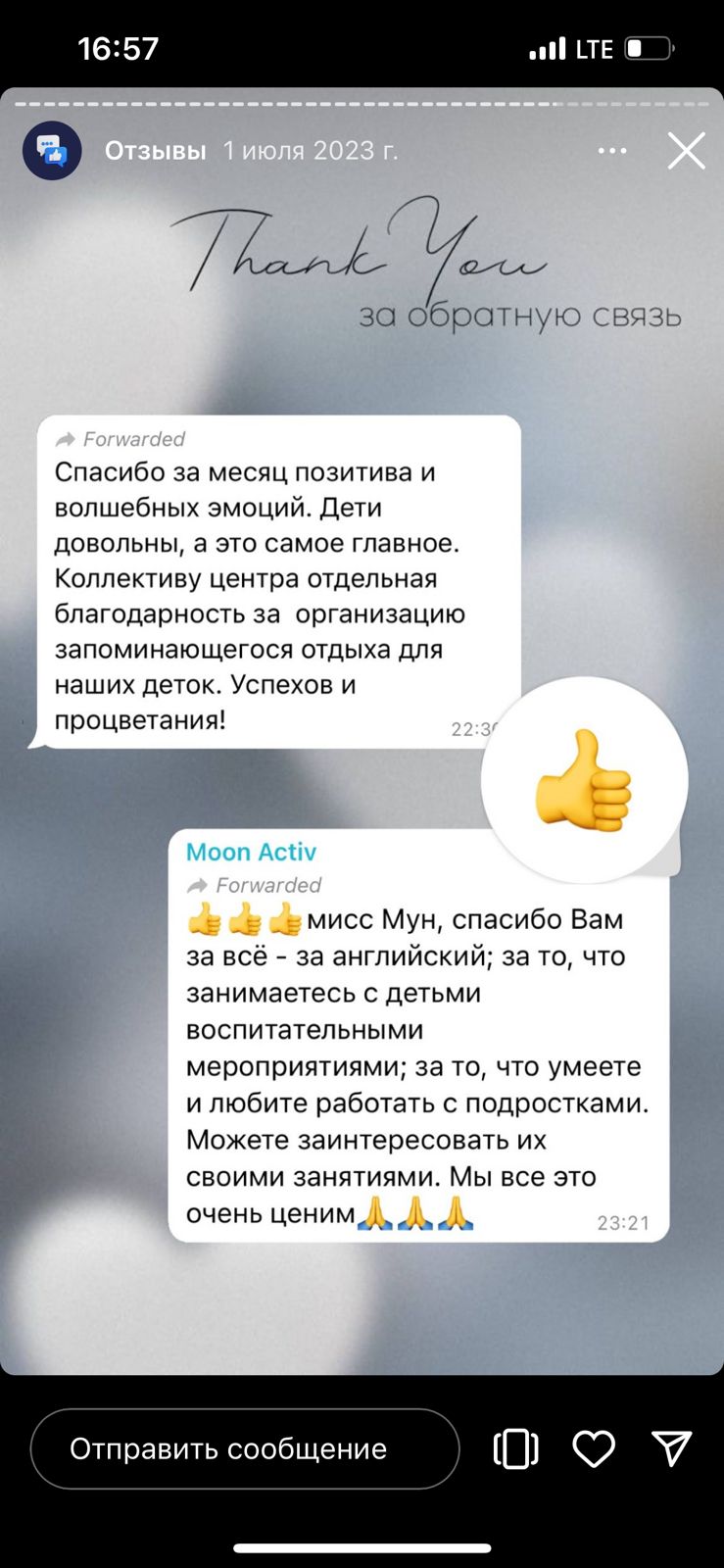
Task: Open the Отзывы highlight profile picture
Action: (52, 151)
